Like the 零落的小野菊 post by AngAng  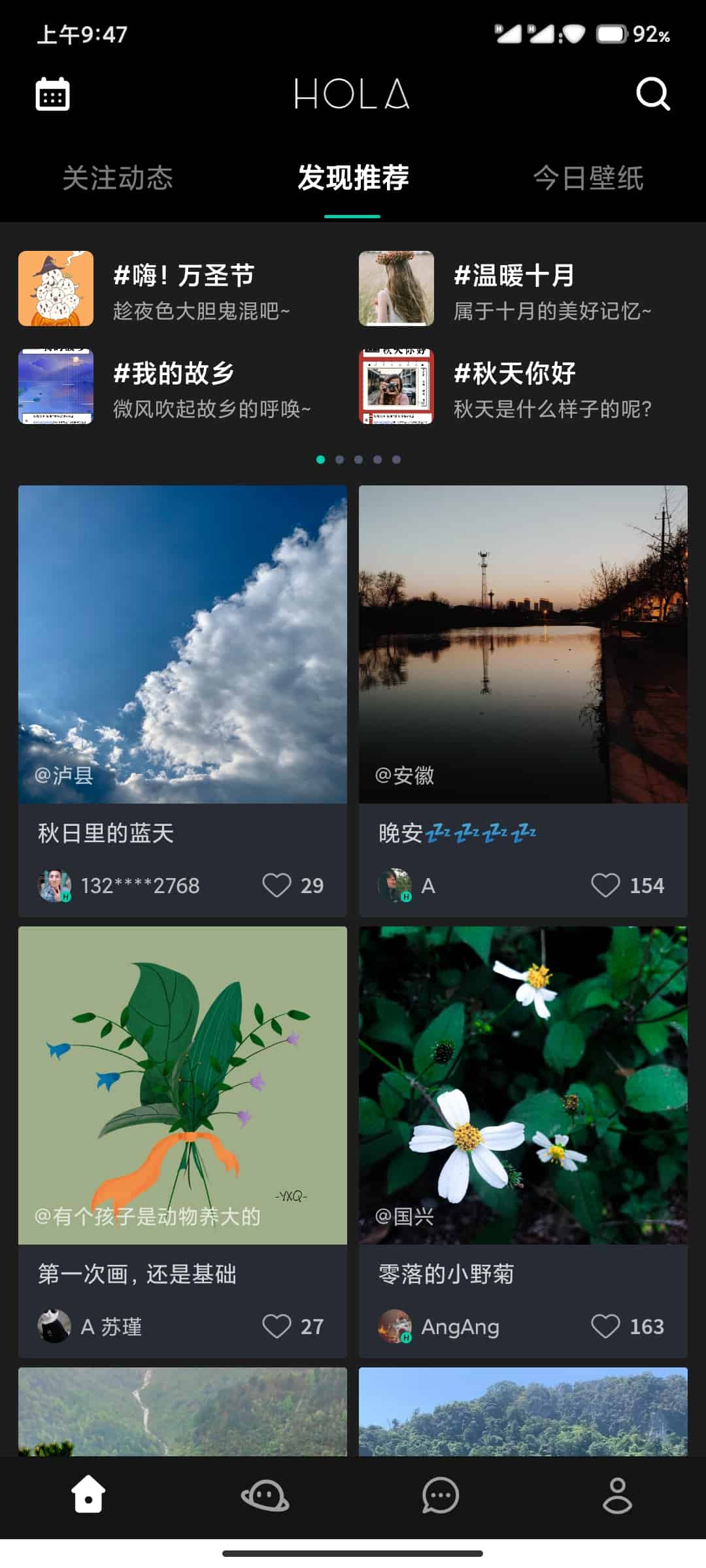click(605, 1326)
